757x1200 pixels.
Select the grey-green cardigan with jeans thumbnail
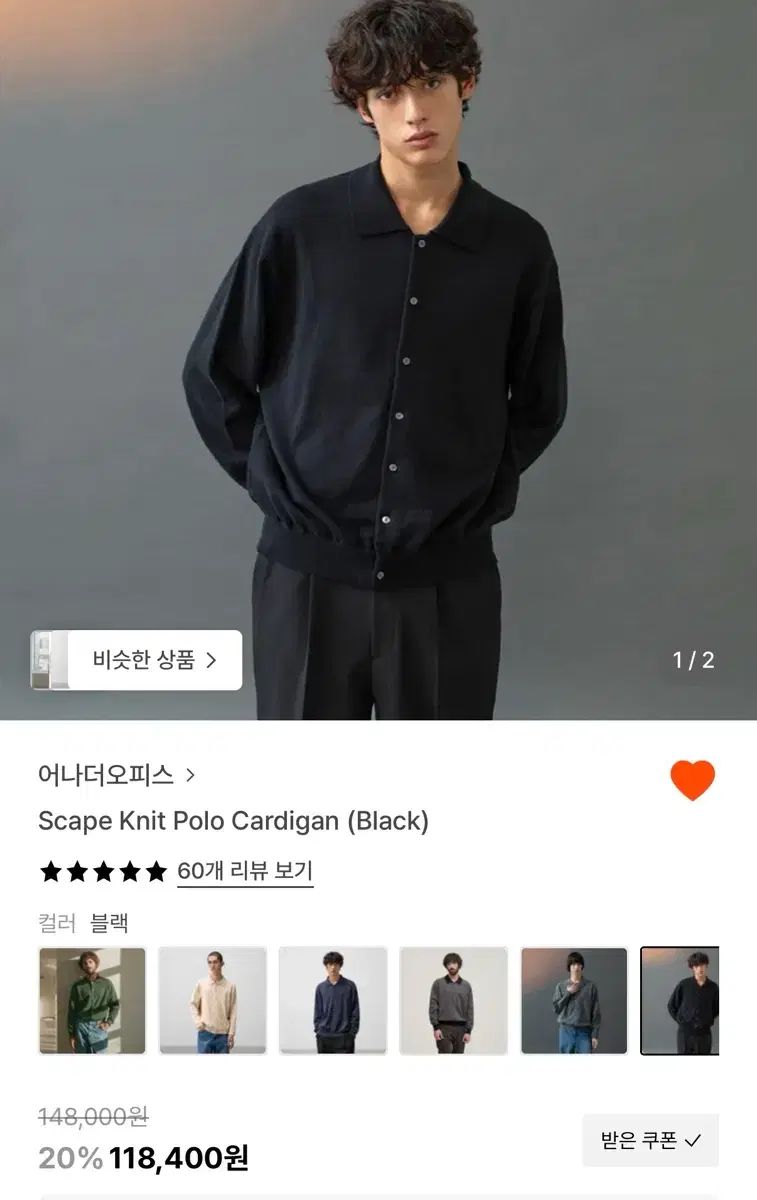pyautogui.click(x=574, y=1000)
